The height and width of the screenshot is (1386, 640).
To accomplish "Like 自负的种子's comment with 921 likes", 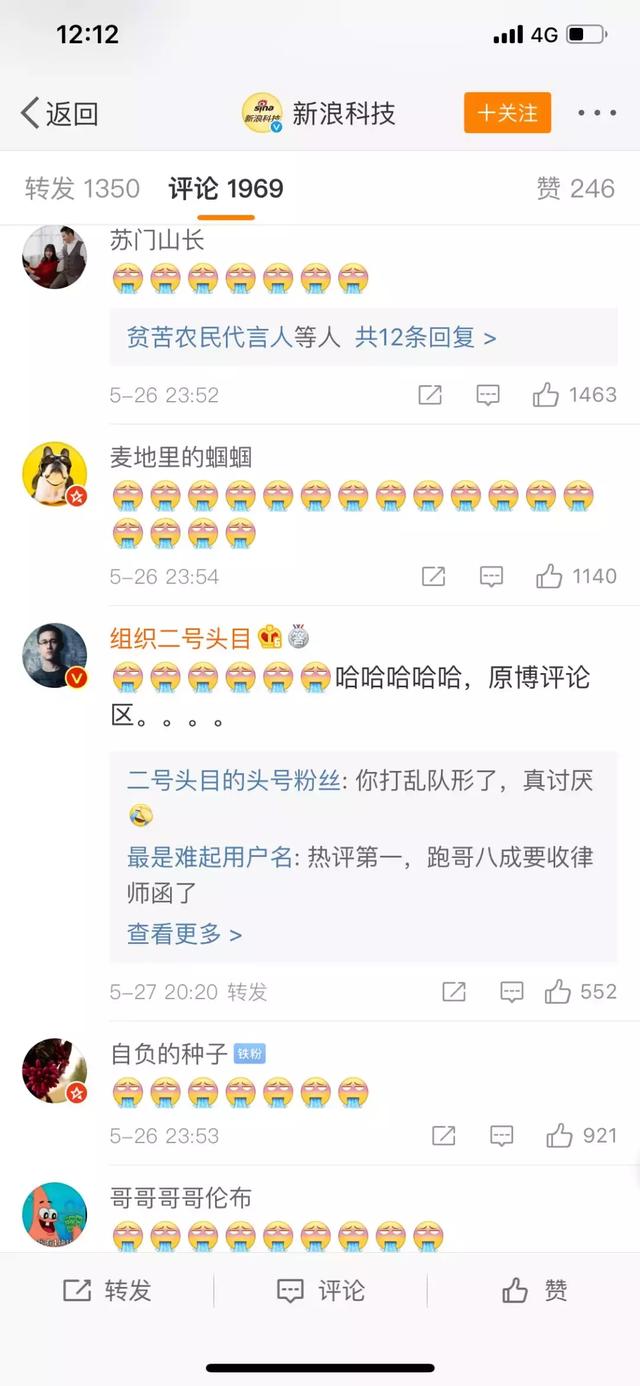I will pos(581,1136).
